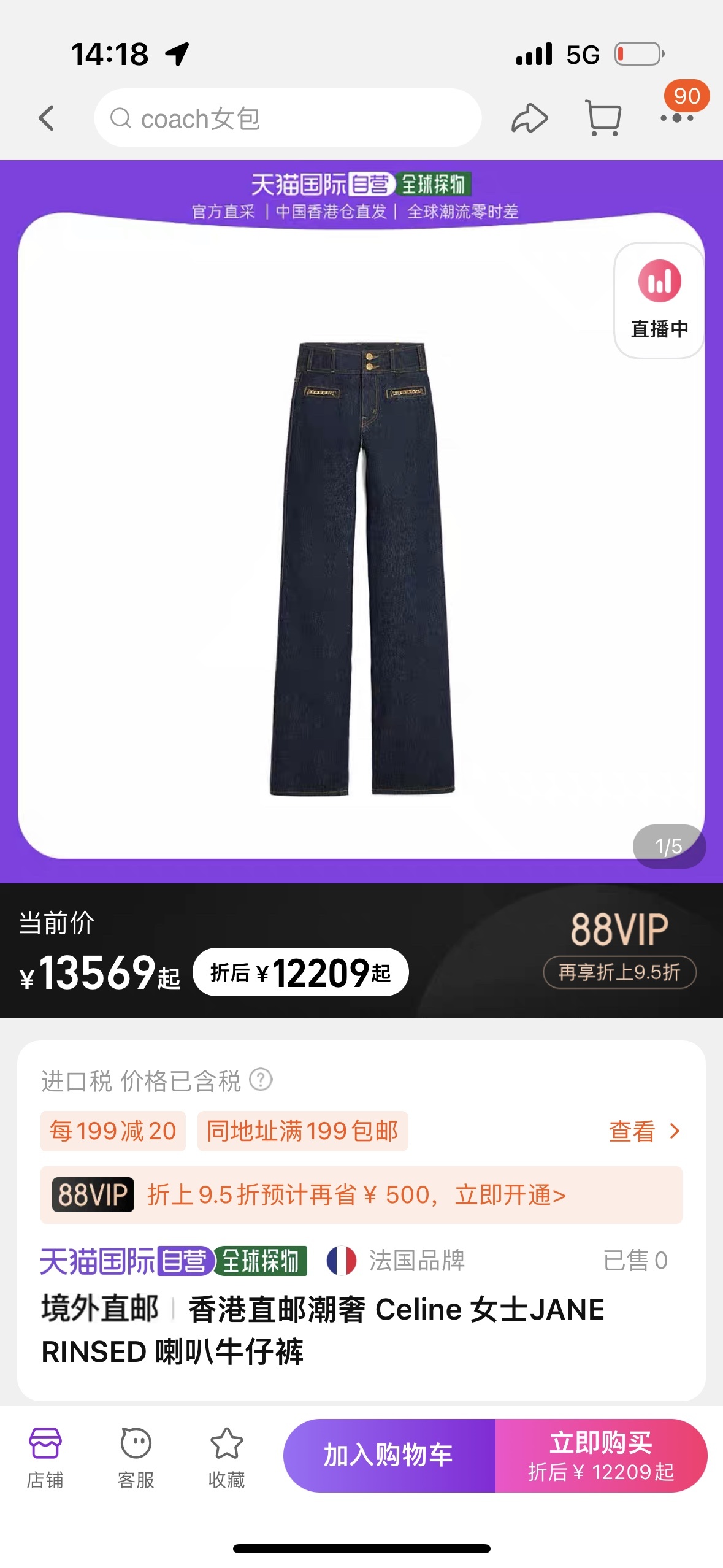Tap 查看 to view coupons
723x1568 pixels.
[644, 1131]
